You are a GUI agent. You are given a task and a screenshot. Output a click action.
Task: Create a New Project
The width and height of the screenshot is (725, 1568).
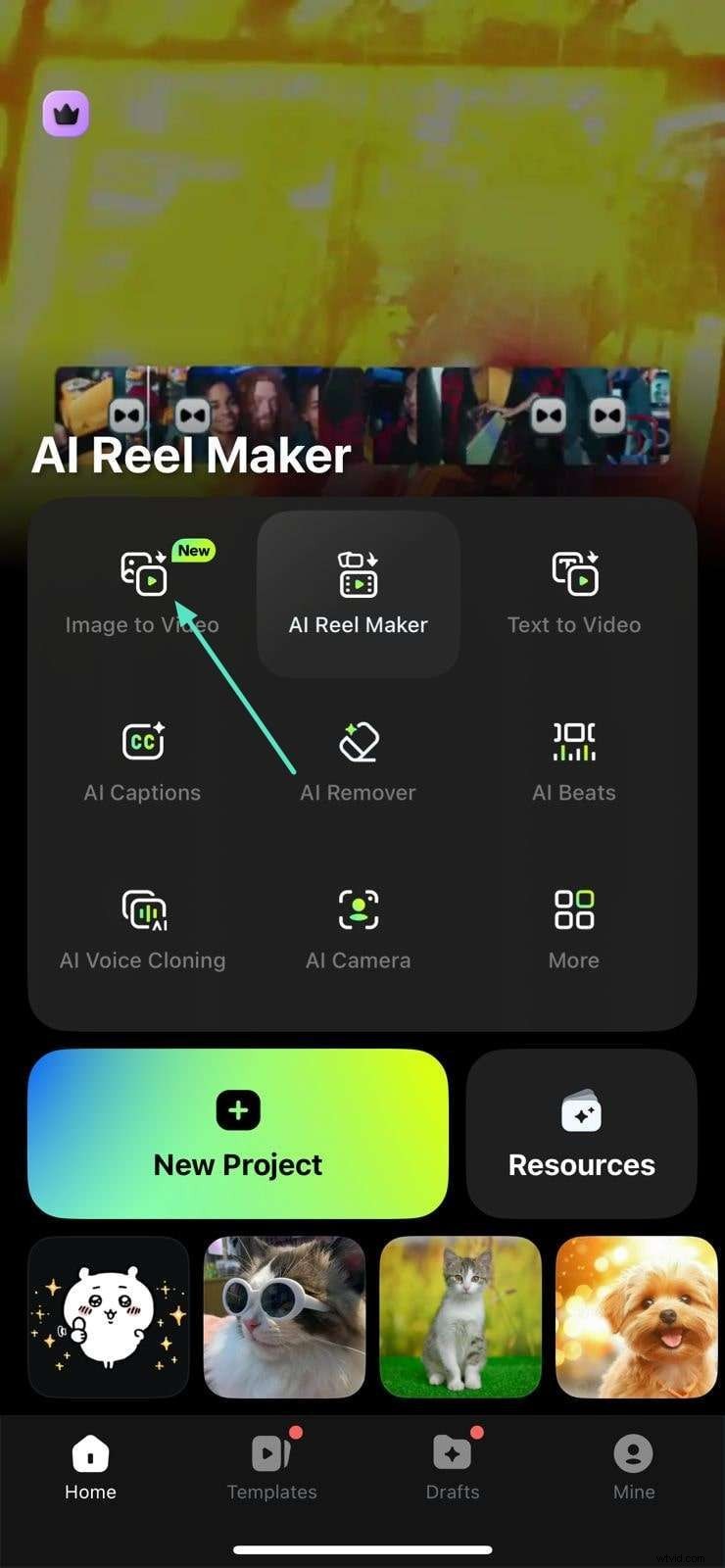pos(238,1134)
